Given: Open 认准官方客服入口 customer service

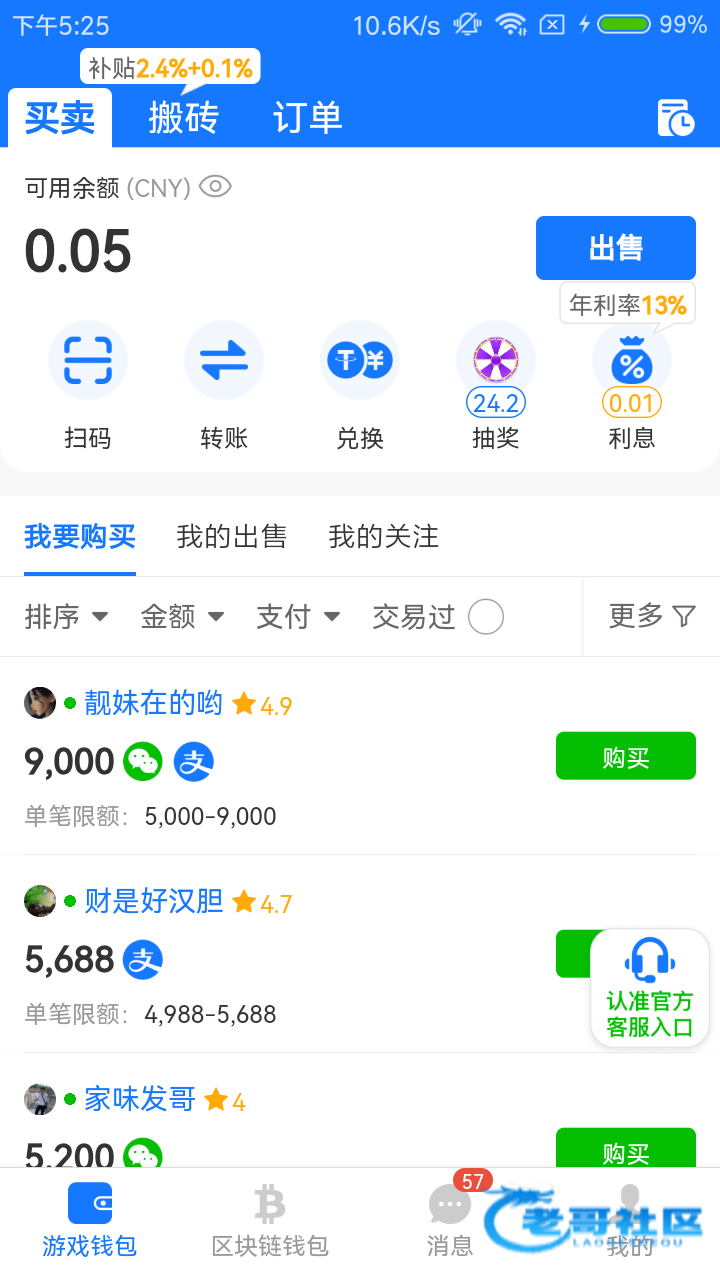Looking at the screenshot, I should (650, 988).
